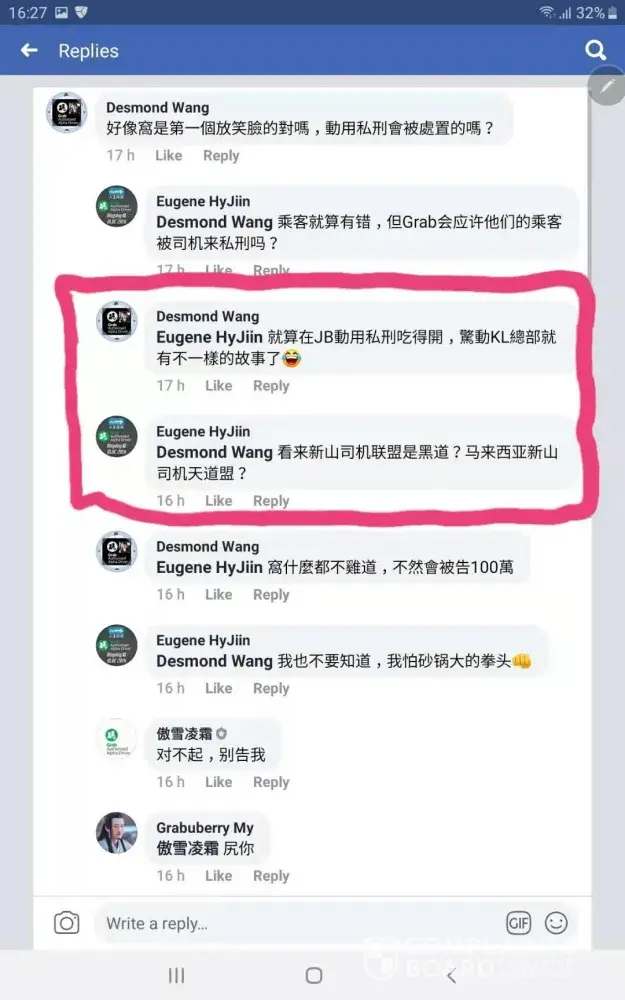
Task: Open recent apps from navigation bar
Action: pos(176,975)
